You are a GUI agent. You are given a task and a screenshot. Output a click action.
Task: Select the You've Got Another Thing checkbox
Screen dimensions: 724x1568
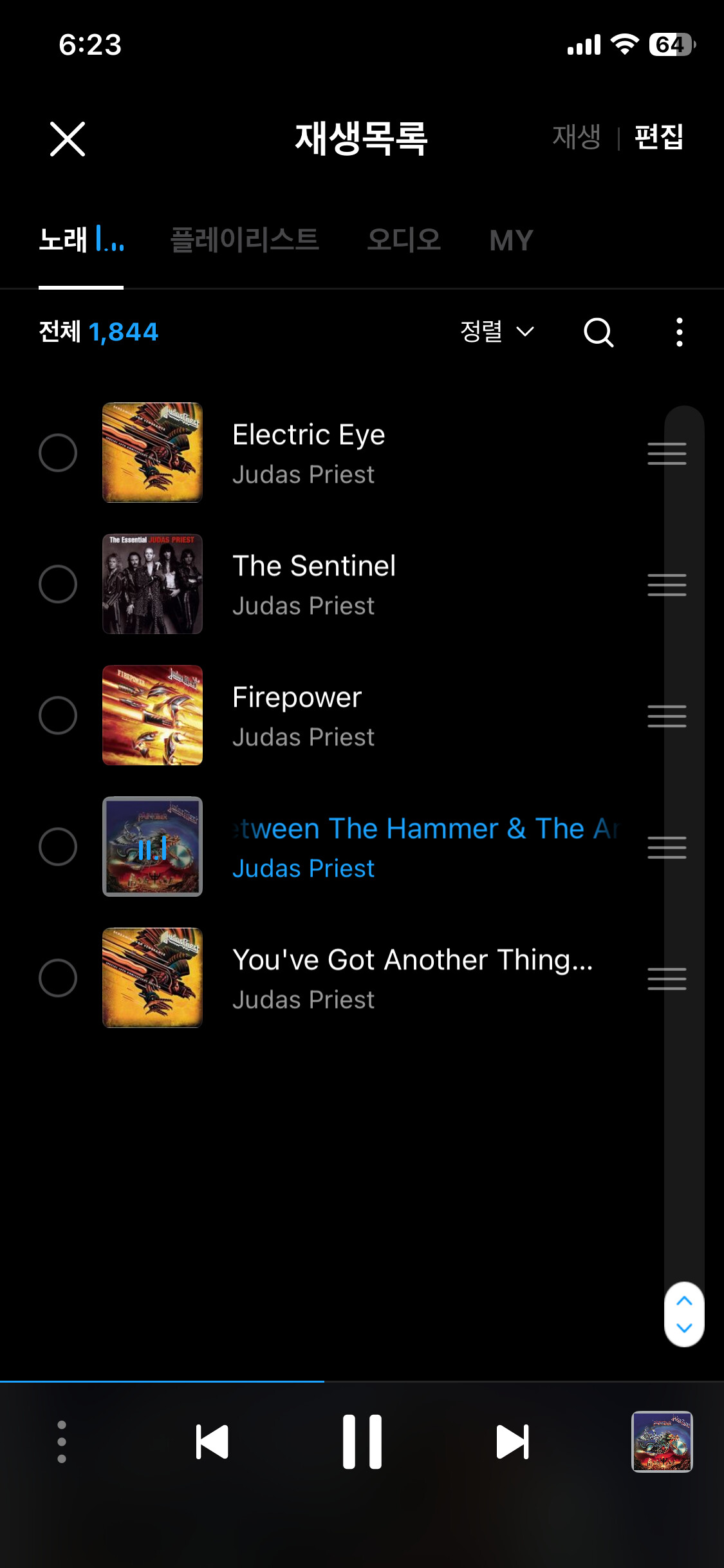point(58,978)
